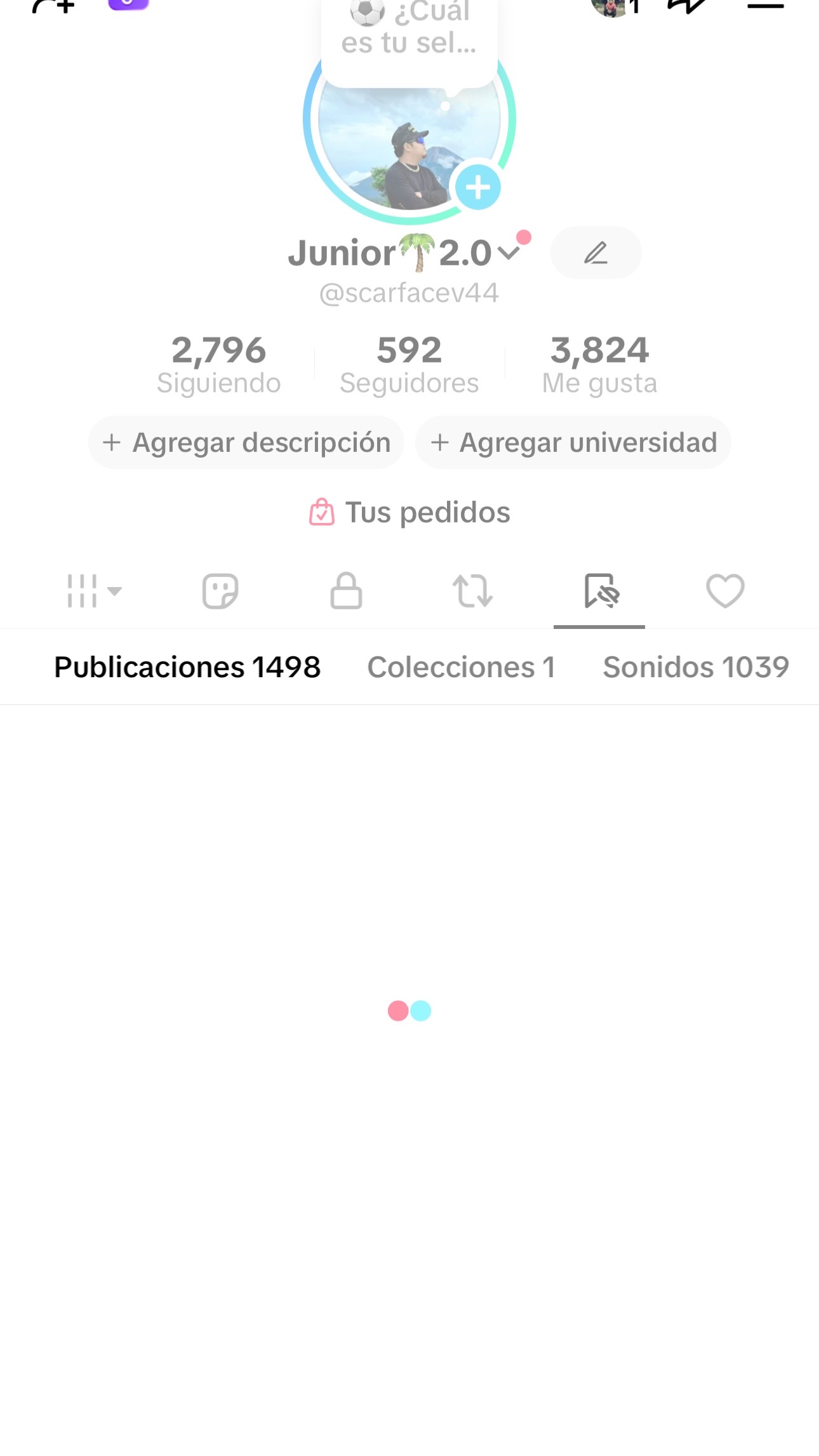
Task: Open Tus pedidos
Action: tap(409, 512)
